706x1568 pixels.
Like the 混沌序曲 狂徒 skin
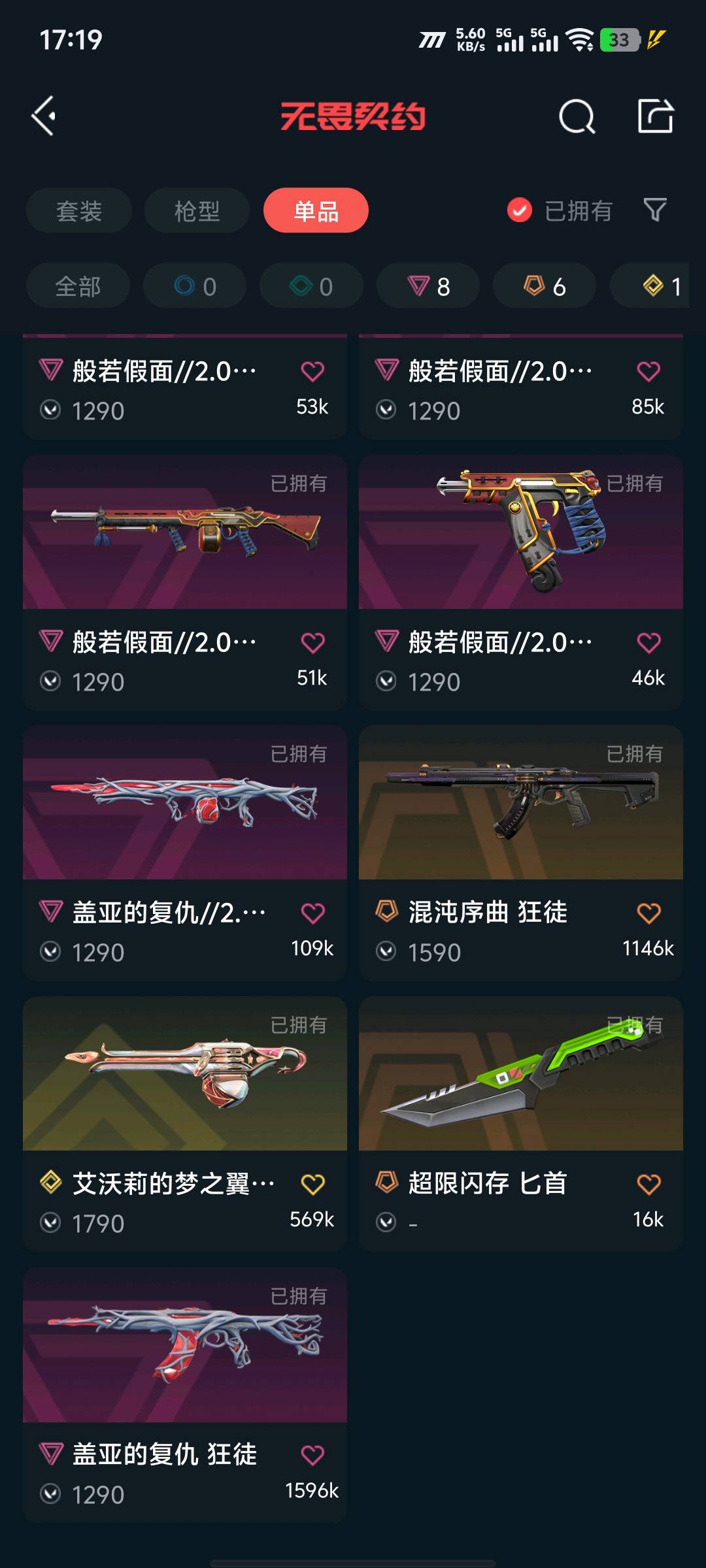point(648,913)
